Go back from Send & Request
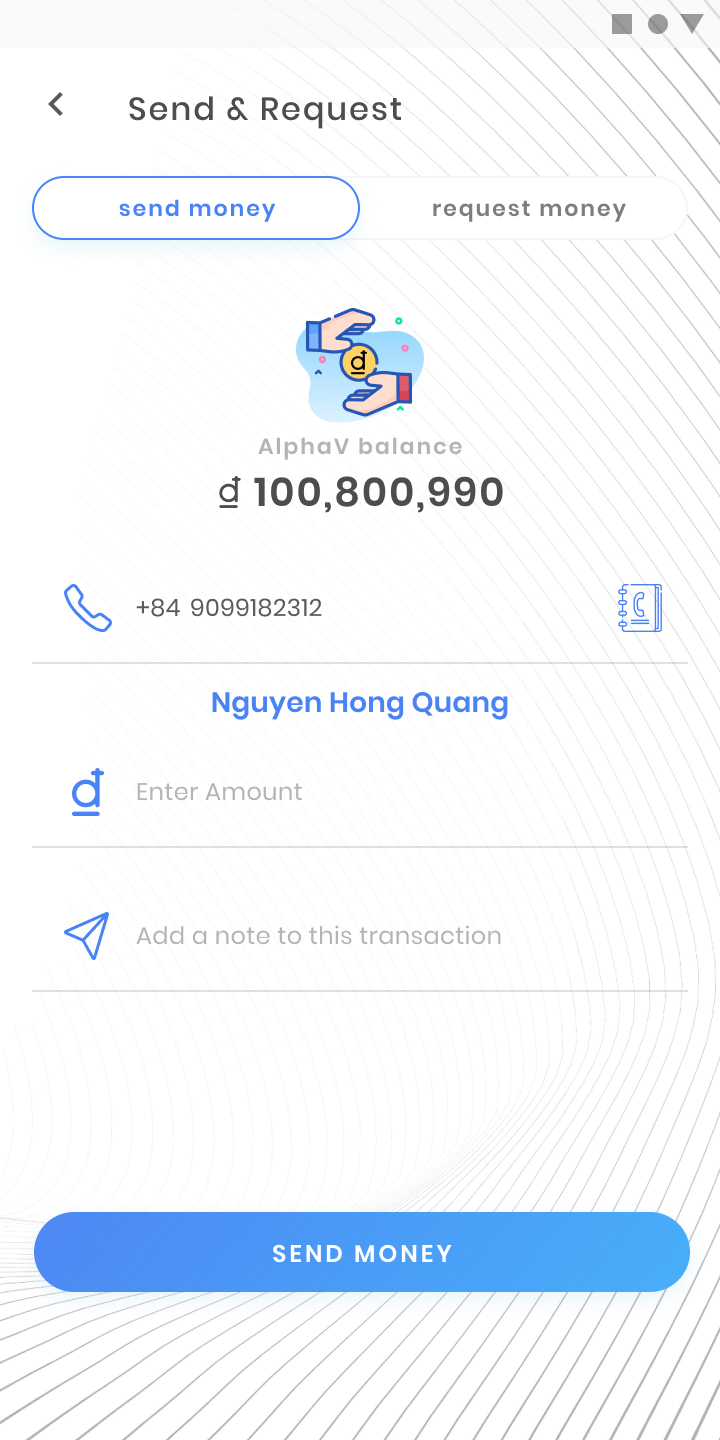 pyautogui.click(x=56, y=104)
